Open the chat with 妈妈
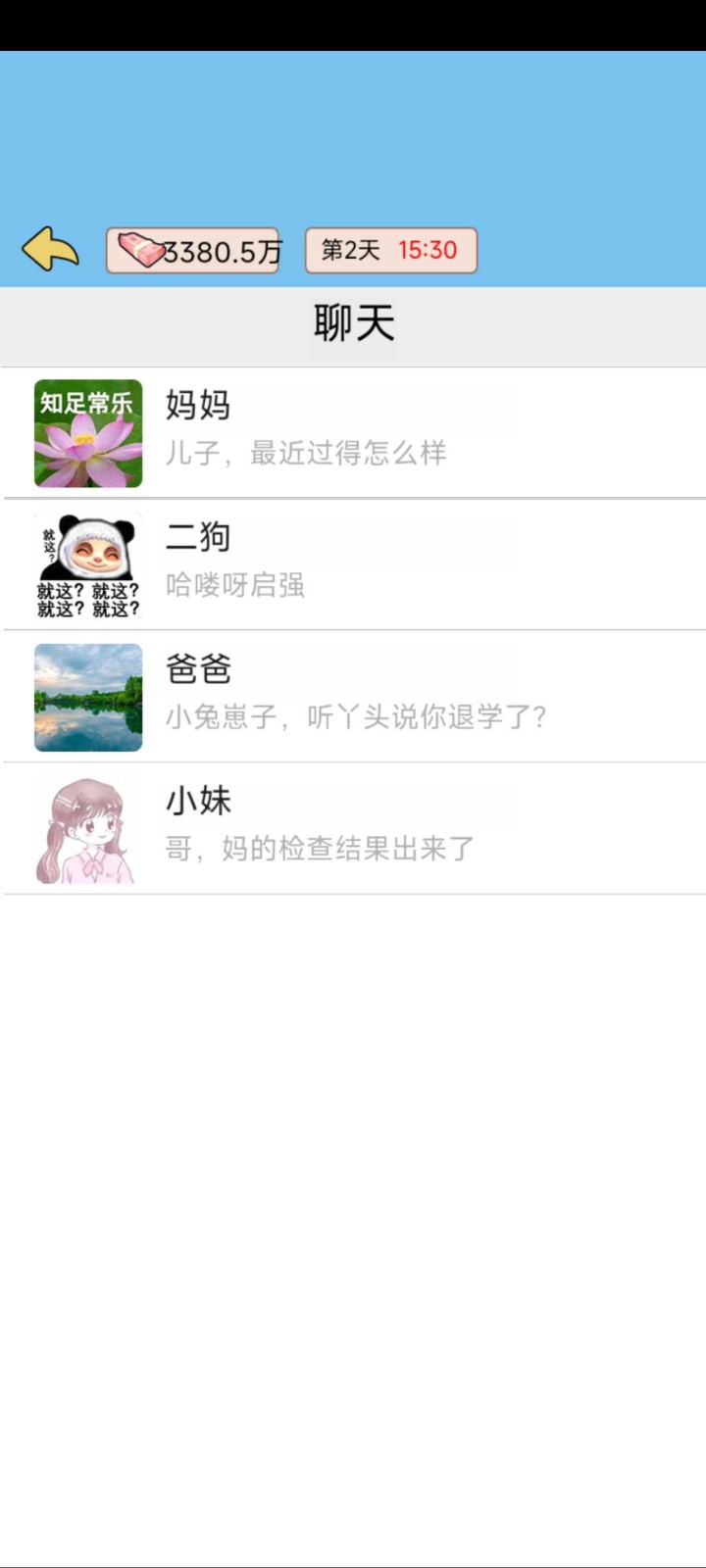This screenshot has width=706, height=1568. pyautogui.click(x=353, y=433)
